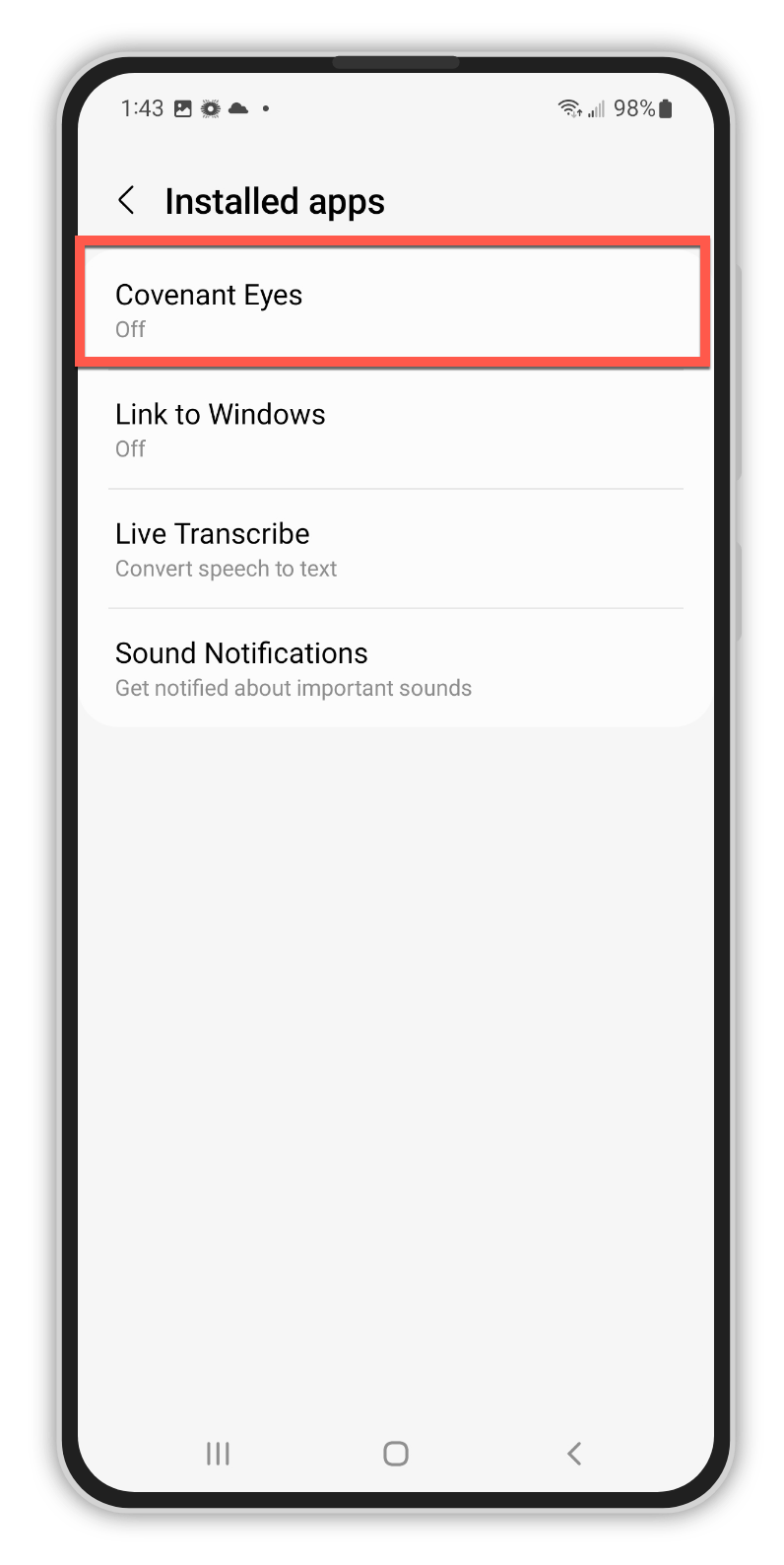Open recent apps from navigation bar
The height and width of the screenshot is (1565, 784).
[x=218, y=1453]
